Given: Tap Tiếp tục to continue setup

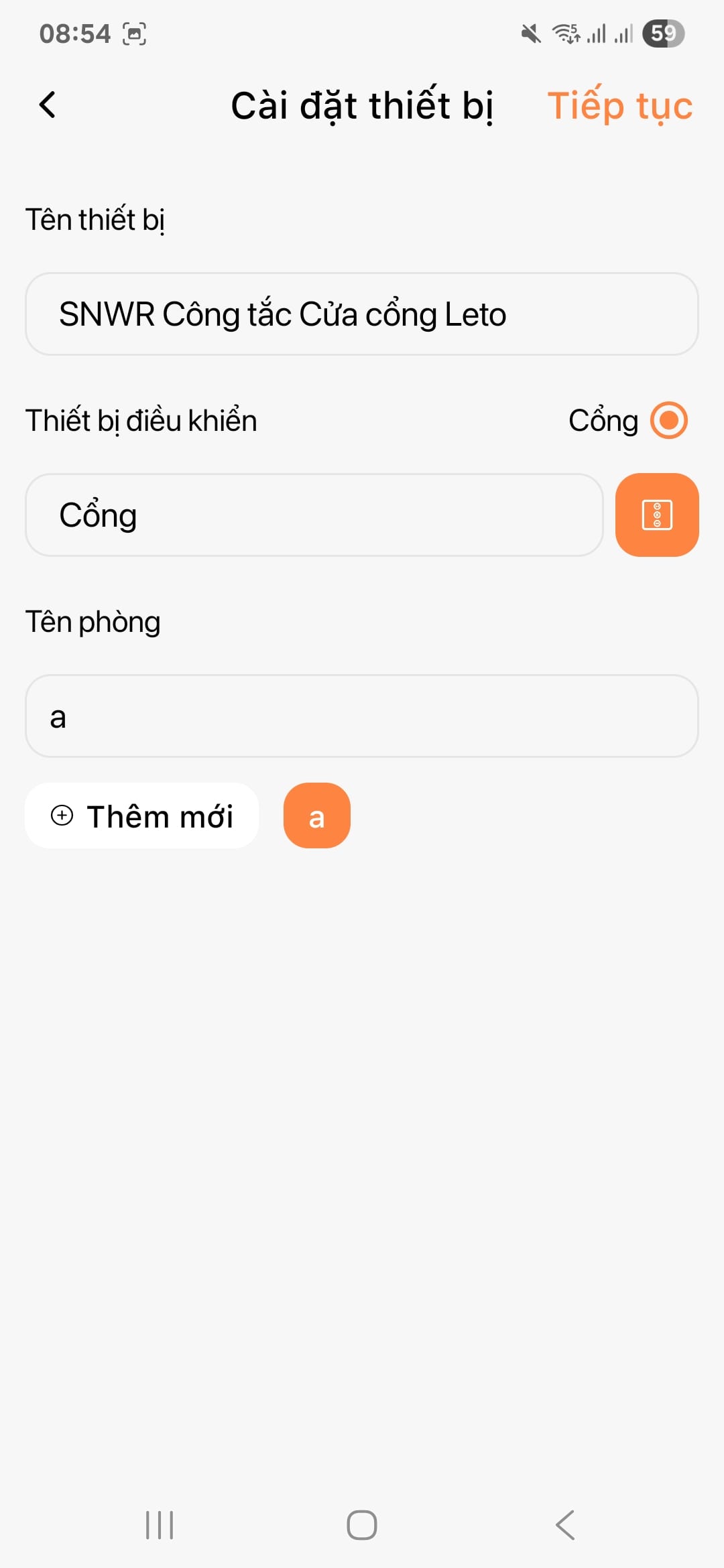Looking at the screenshot, I should [x=620, y=106].
